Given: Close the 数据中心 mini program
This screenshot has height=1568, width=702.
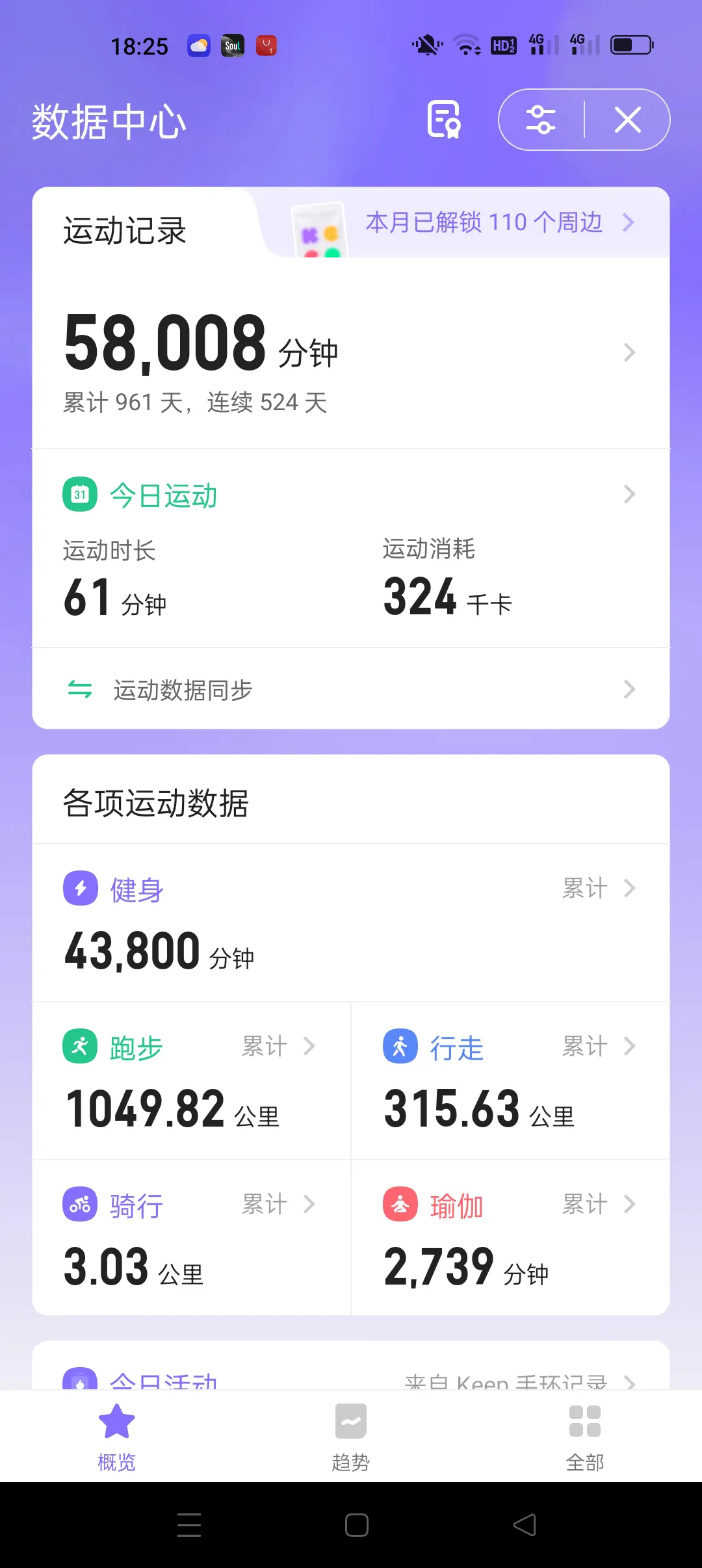Looking at the screenshot, I should 627,120.
